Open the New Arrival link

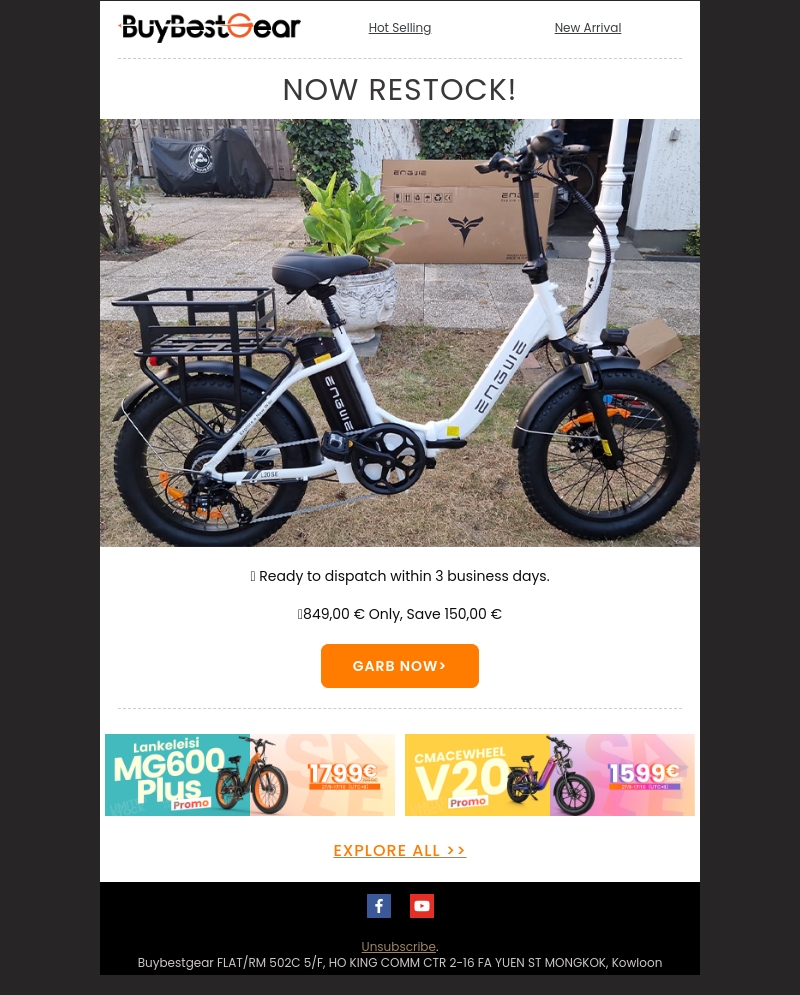click(x=587, y=28)
